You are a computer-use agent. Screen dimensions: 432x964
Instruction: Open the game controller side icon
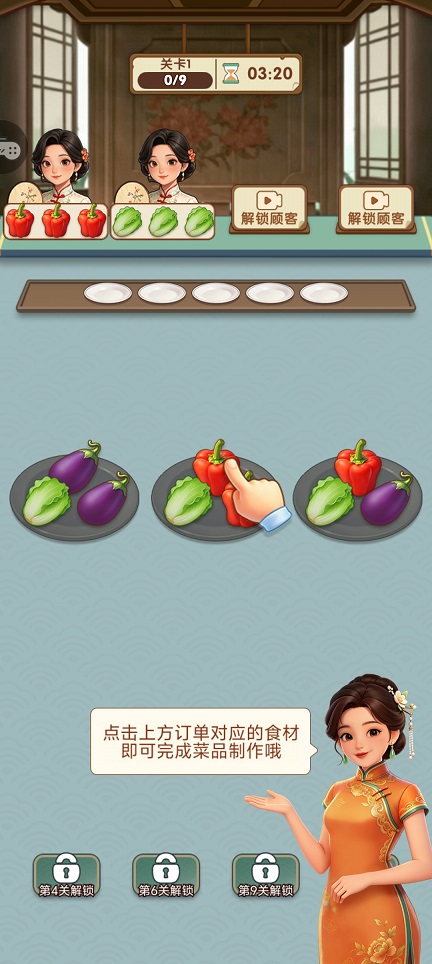click(9, 148)
